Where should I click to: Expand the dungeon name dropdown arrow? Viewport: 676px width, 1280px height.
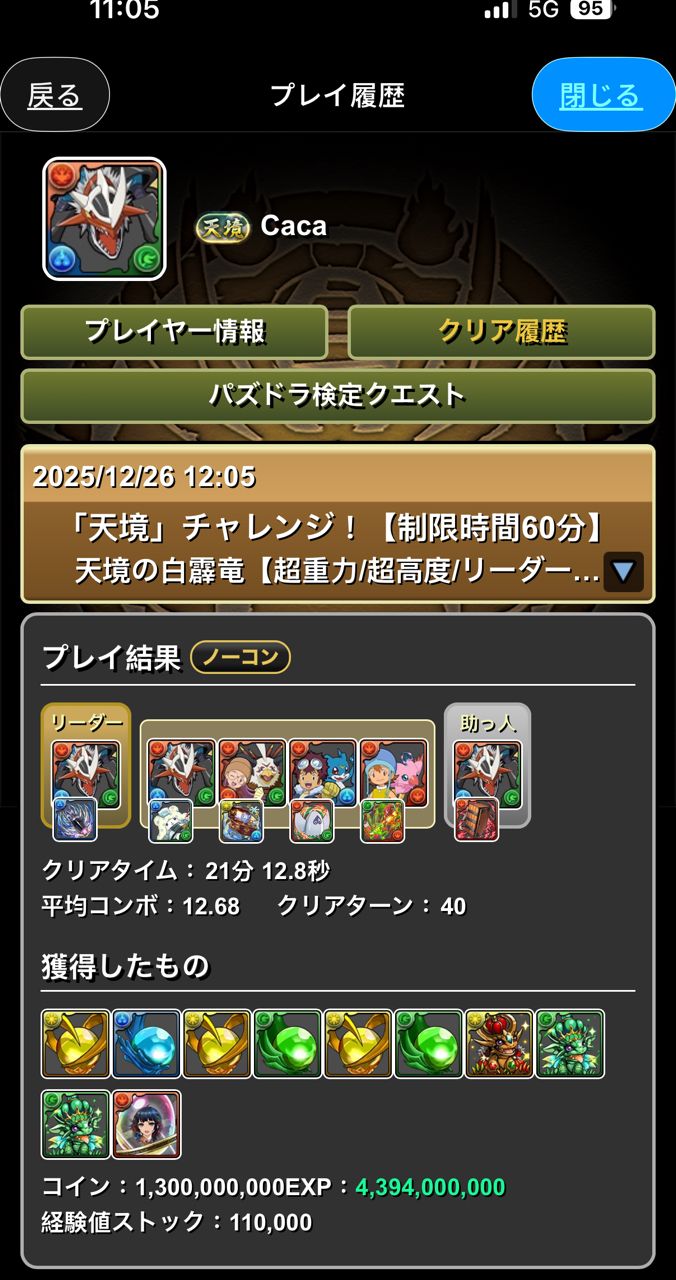[623, 572]
